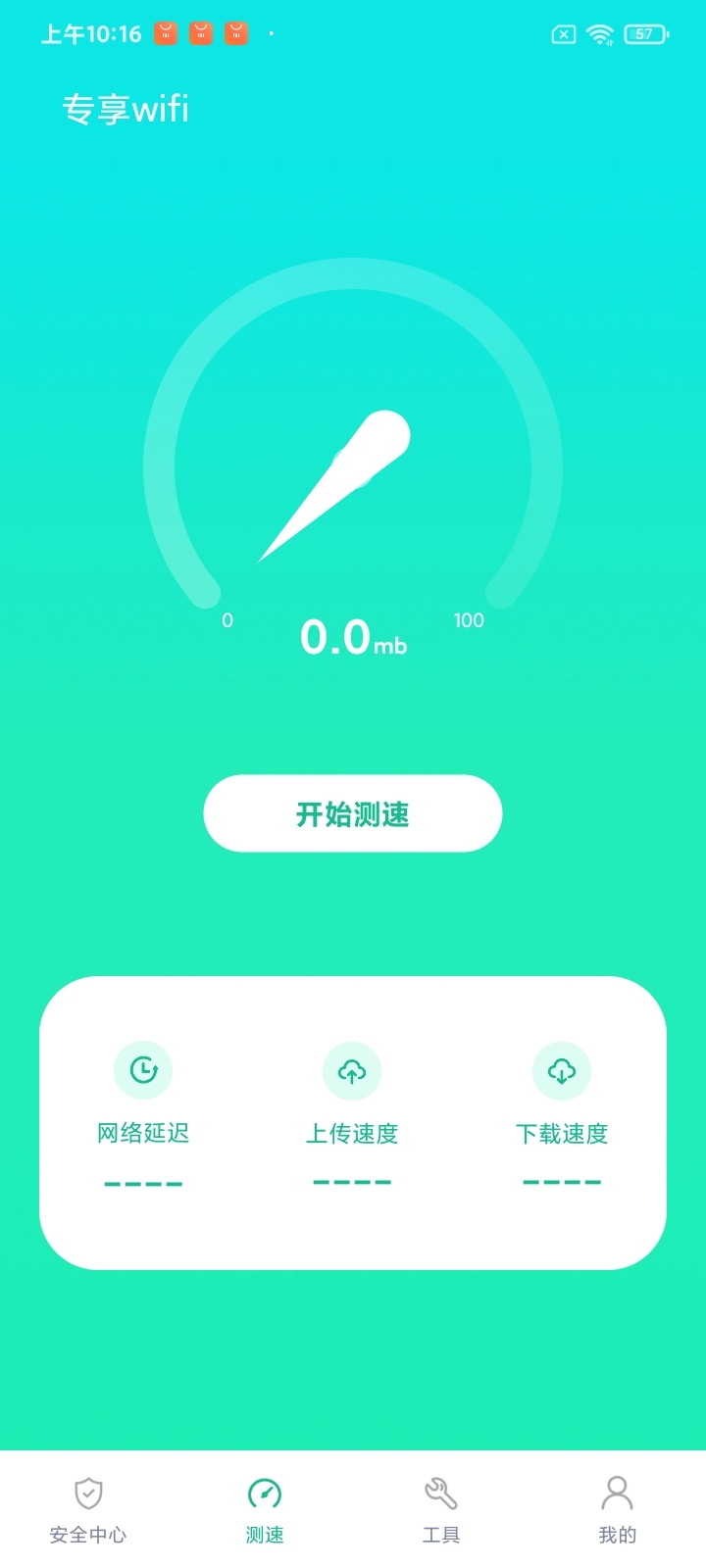Viewport: 706px width, 1568px height.
Task: Switch to the 工具 tab
Action: click(440, 1509)
